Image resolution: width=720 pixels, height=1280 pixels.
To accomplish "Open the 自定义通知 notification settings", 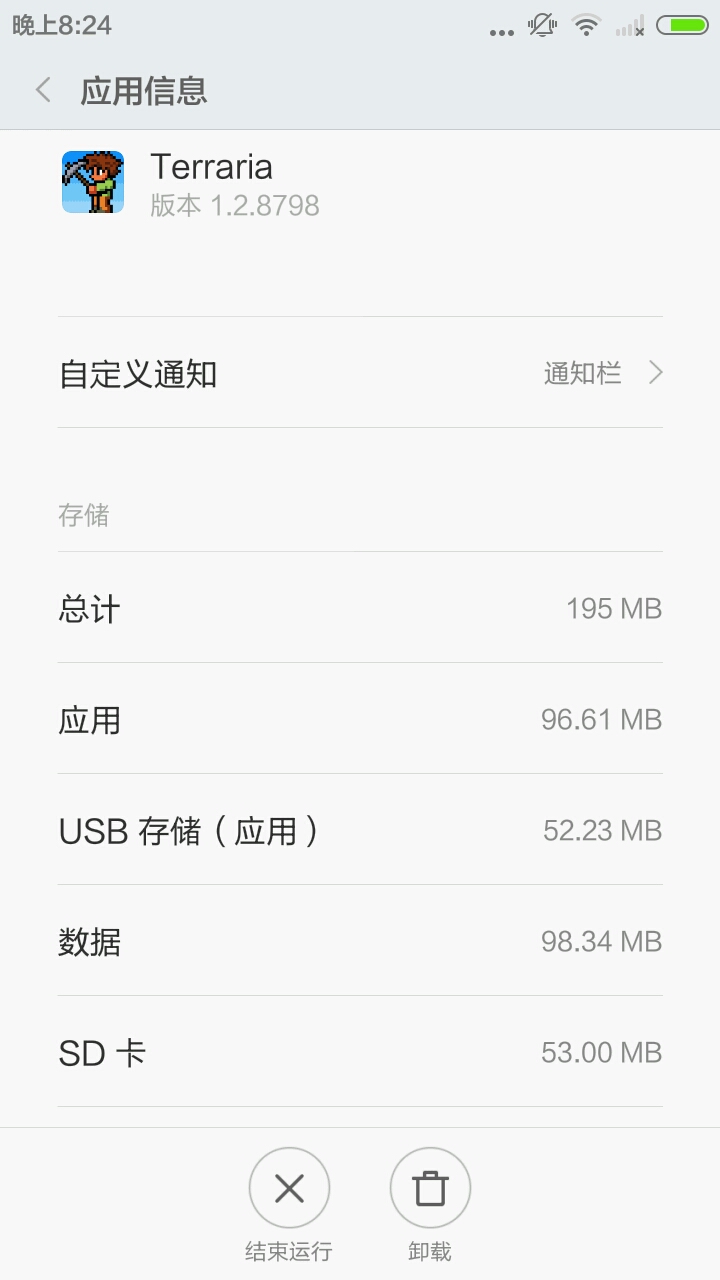I will tap(360, 374).
